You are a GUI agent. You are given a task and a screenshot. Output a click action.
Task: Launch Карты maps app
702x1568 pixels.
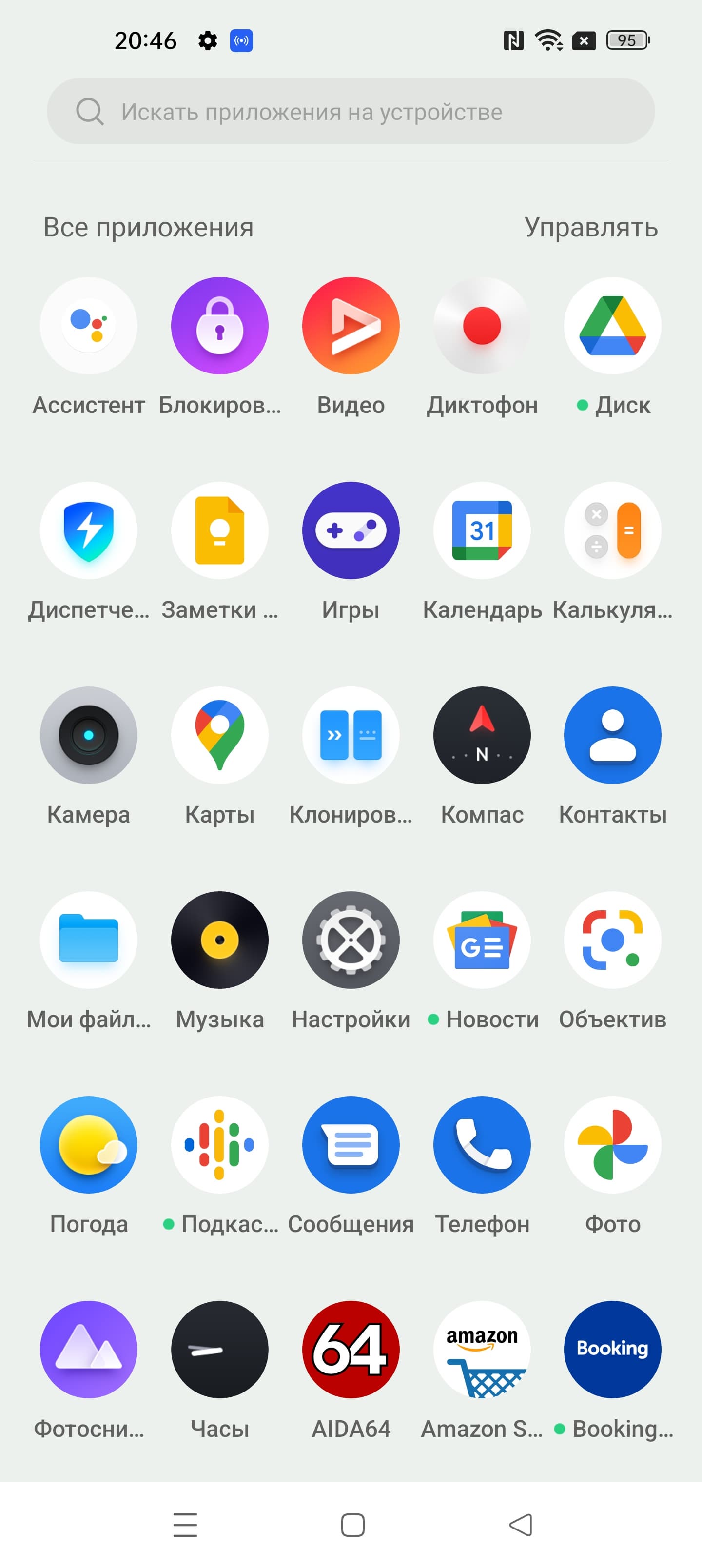220,735
